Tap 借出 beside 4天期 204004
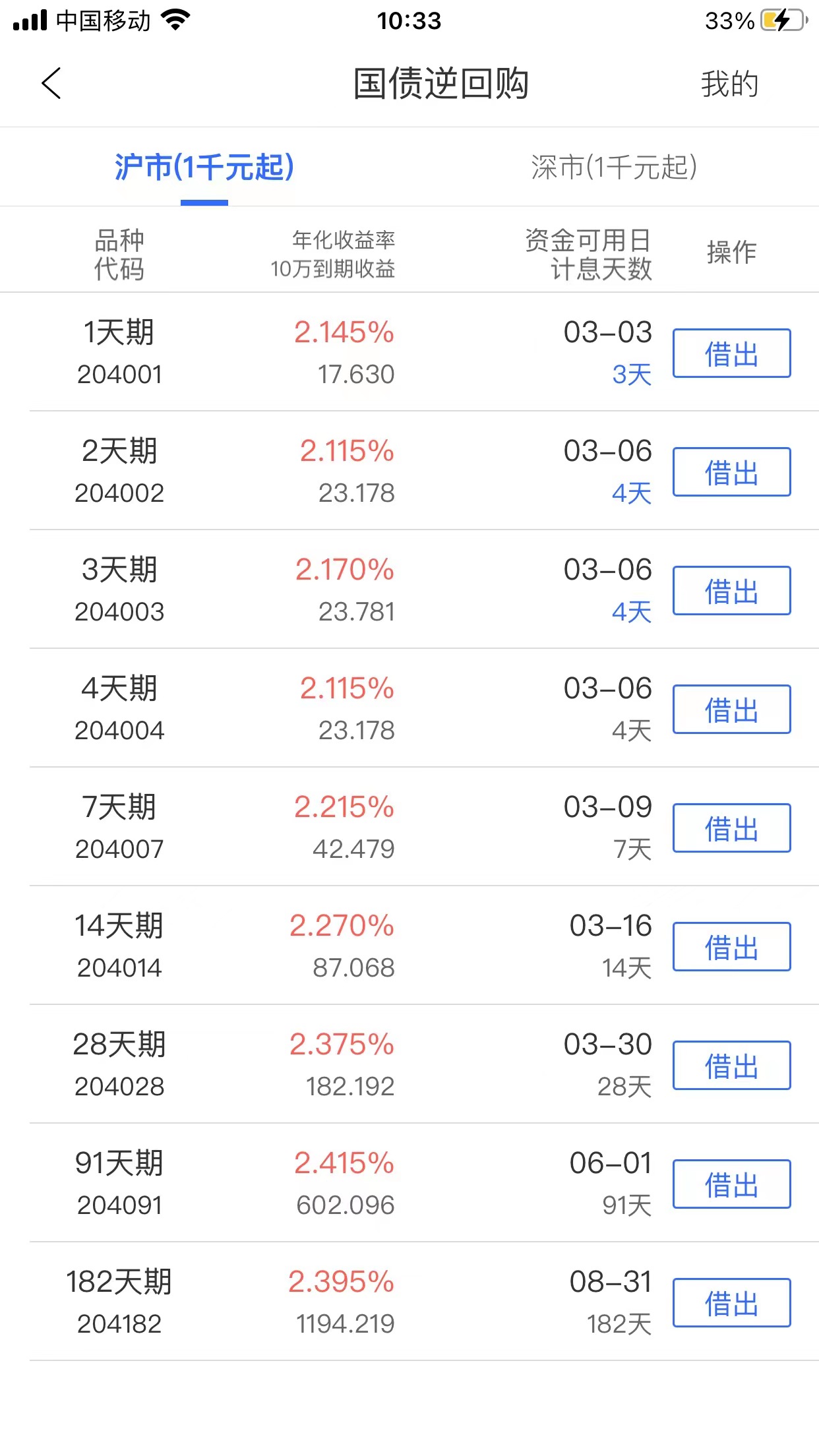Screen dimensions: 819x1456 (x=731, y=710)
